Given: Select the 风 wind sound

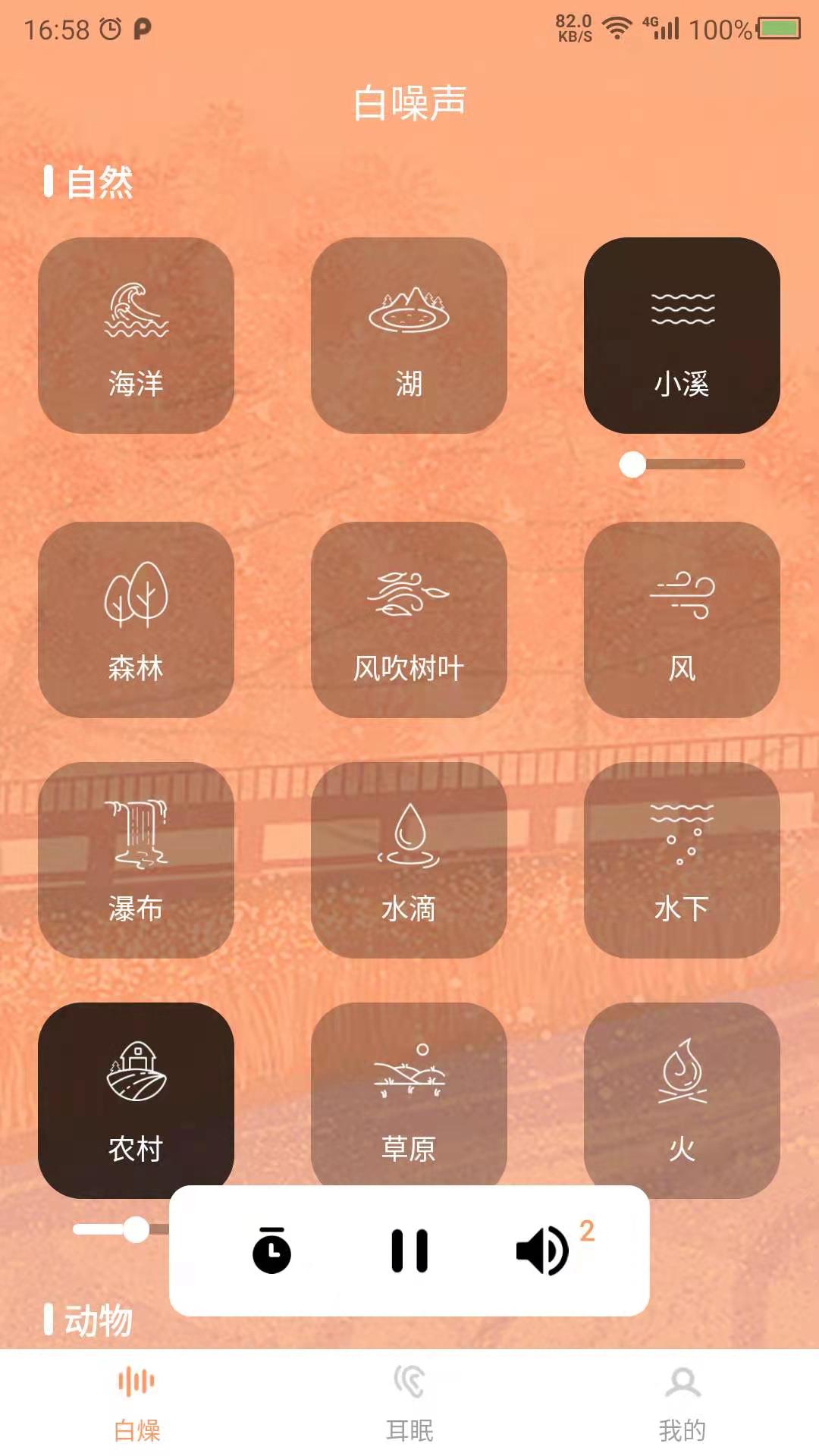Looking at the screenshot, I should click(x=682, y=620).
